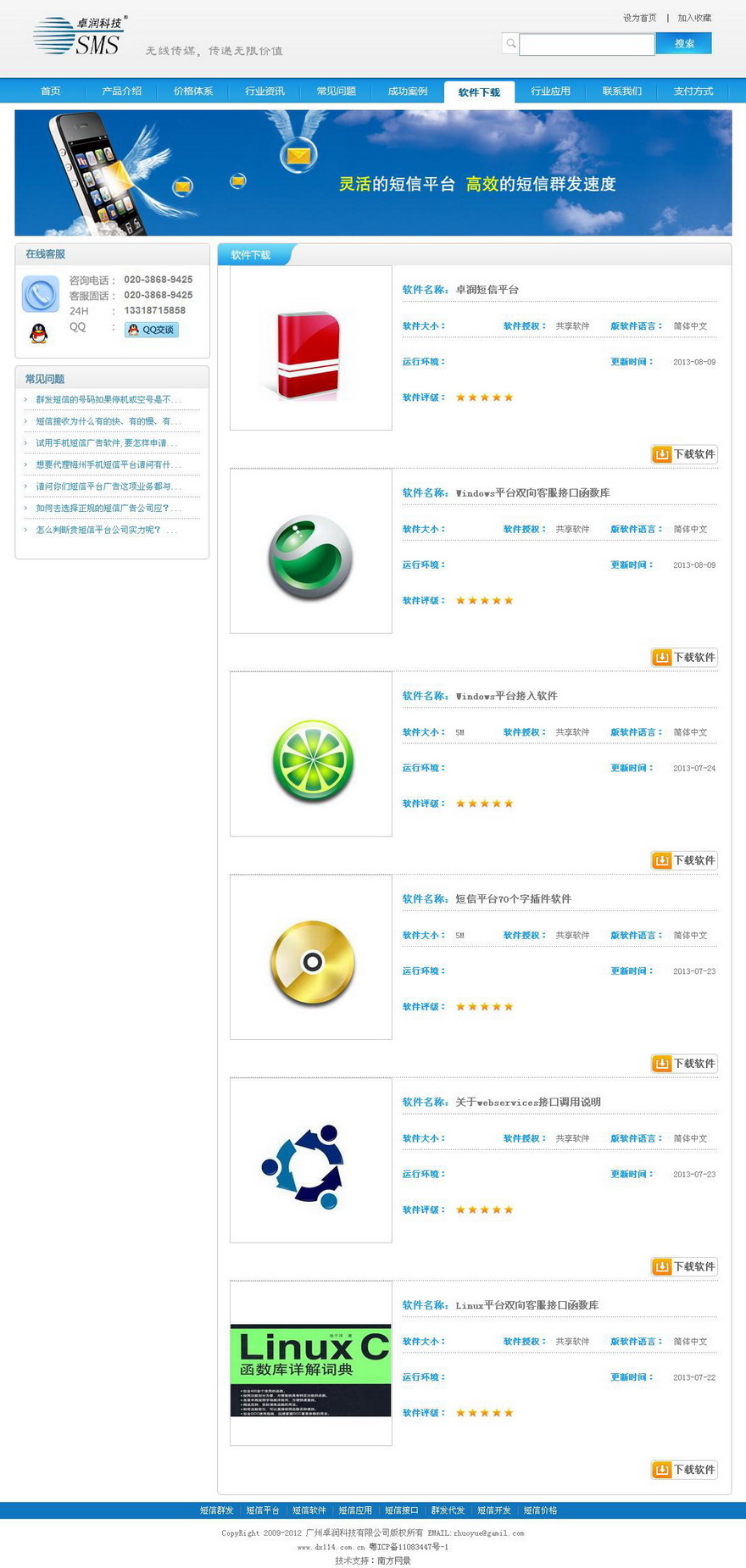This screenshot has width=746, height=1568.
Task: Tap the search input field
Action: coord(587,44)
